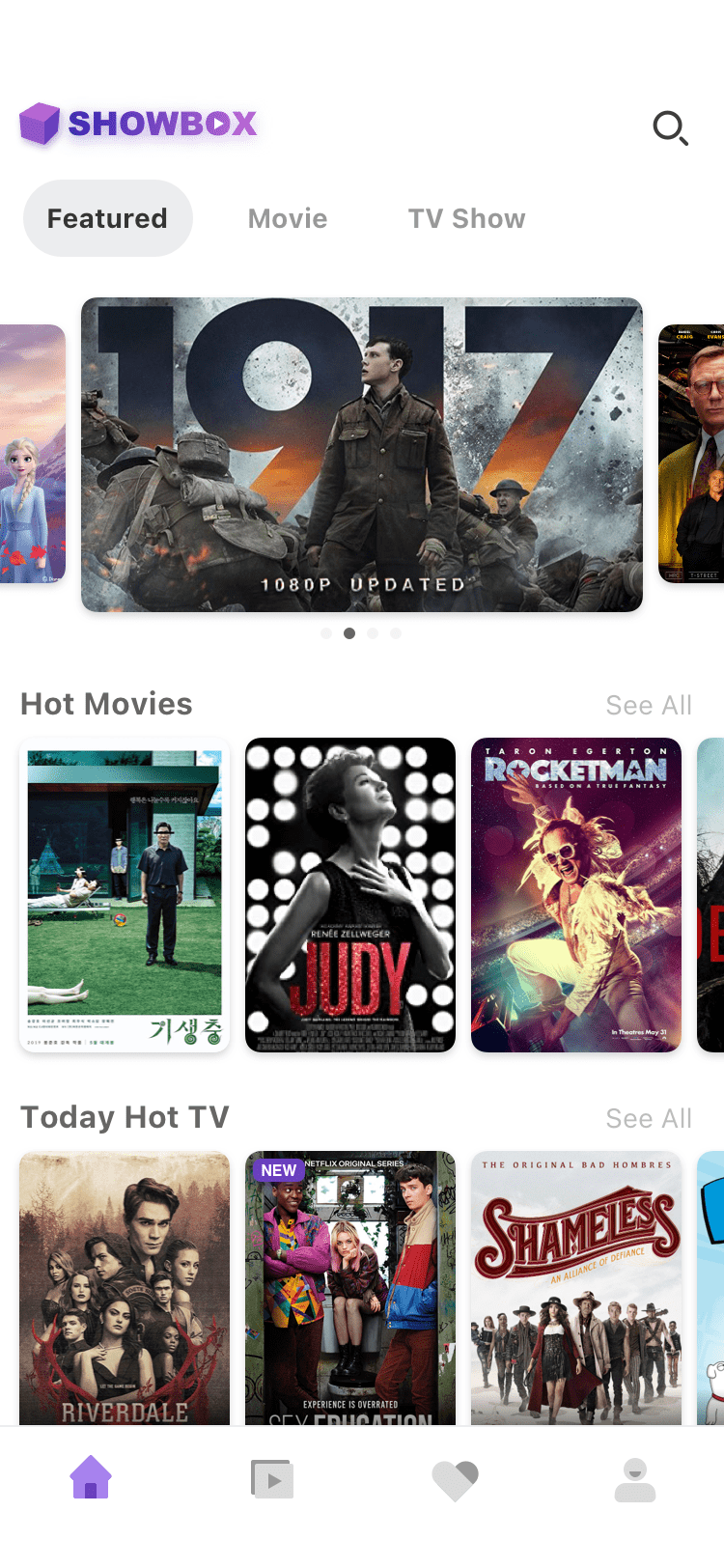
Task: Open the Sex Education show marked NEW
Action: tap(350, 1288)
